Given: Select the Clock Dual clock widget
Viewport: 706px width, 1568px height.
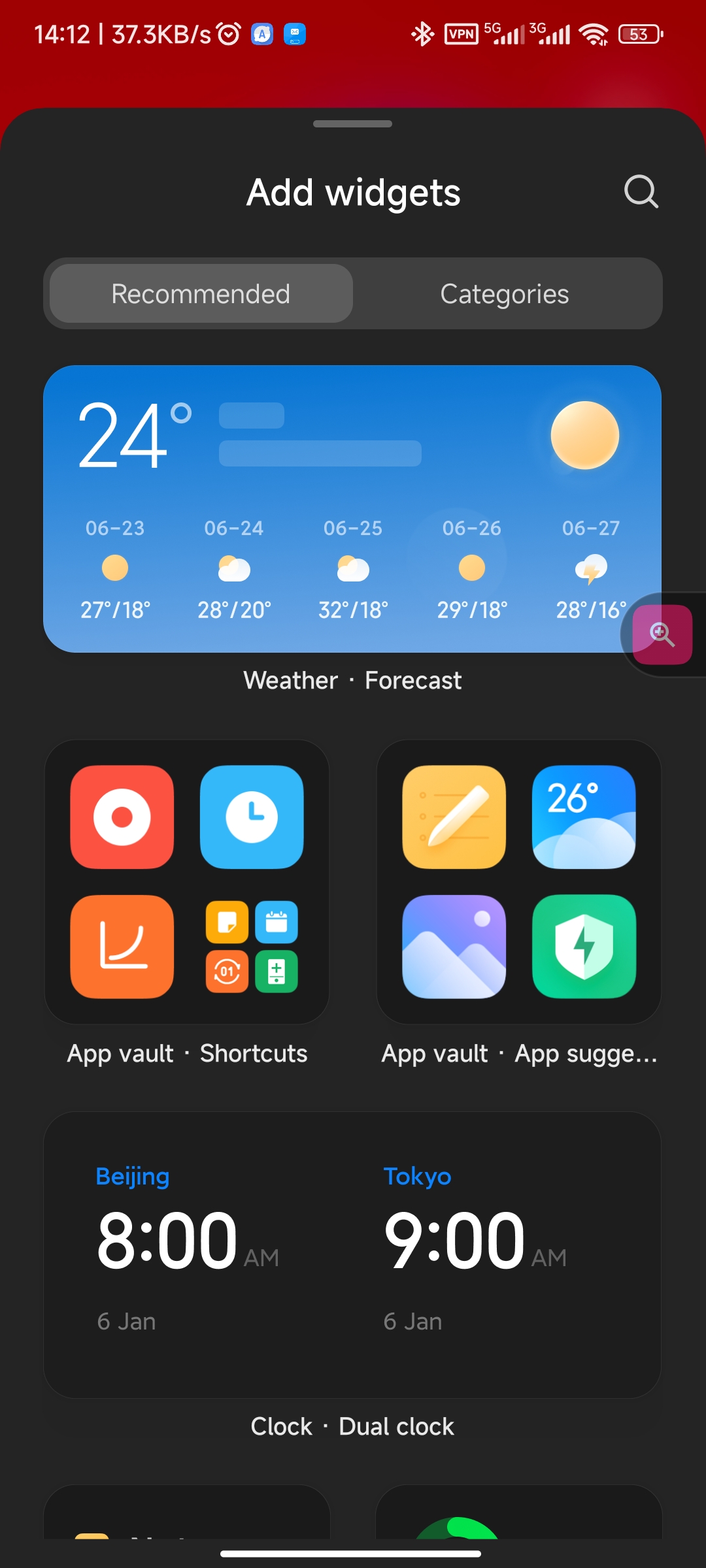Looking at the screenshot, I should 352,1255.
